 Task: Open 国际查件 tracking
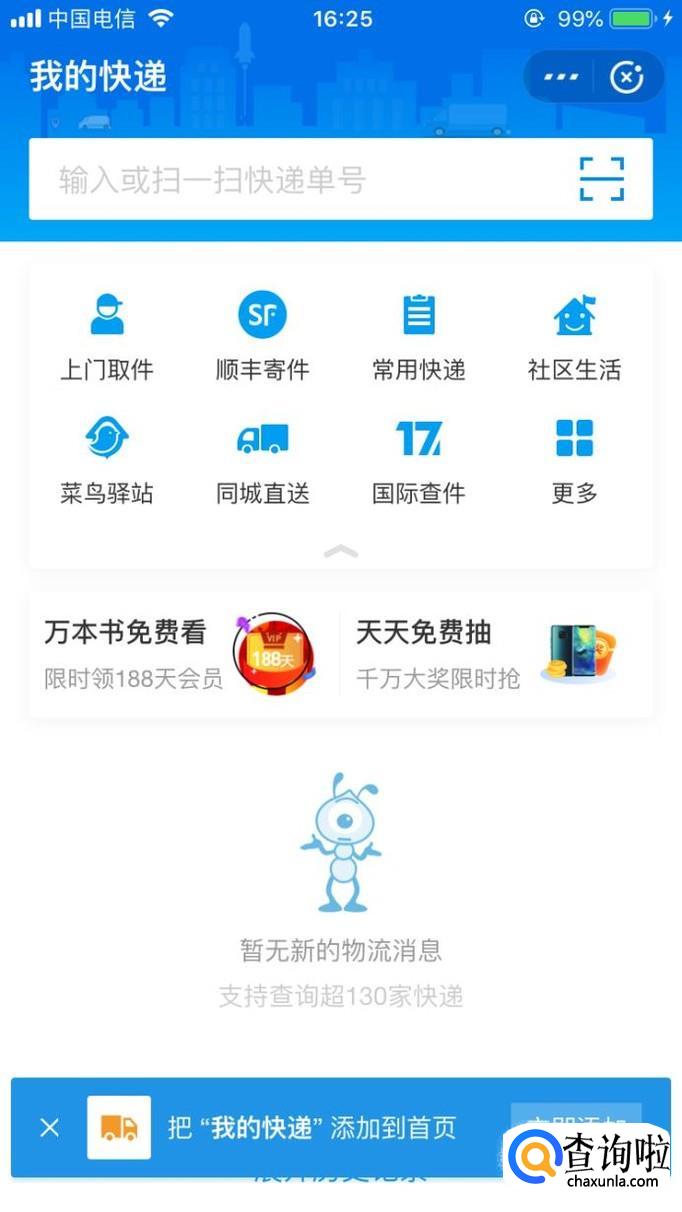click(419, 462)
